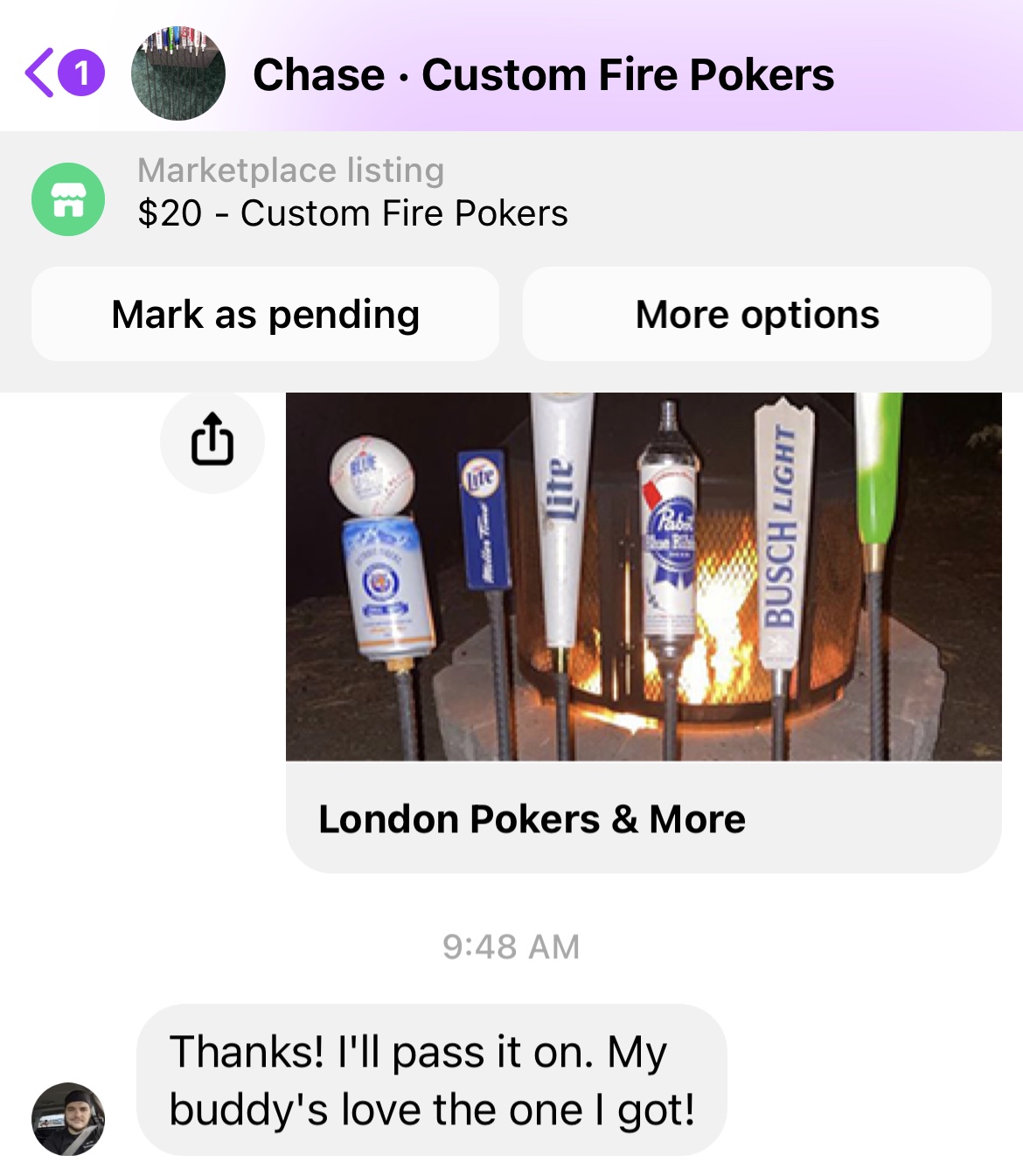Open More options for the listing
Image resolution: width=1023 pixels, height=1176 pixels.
(x=756, y=315)
